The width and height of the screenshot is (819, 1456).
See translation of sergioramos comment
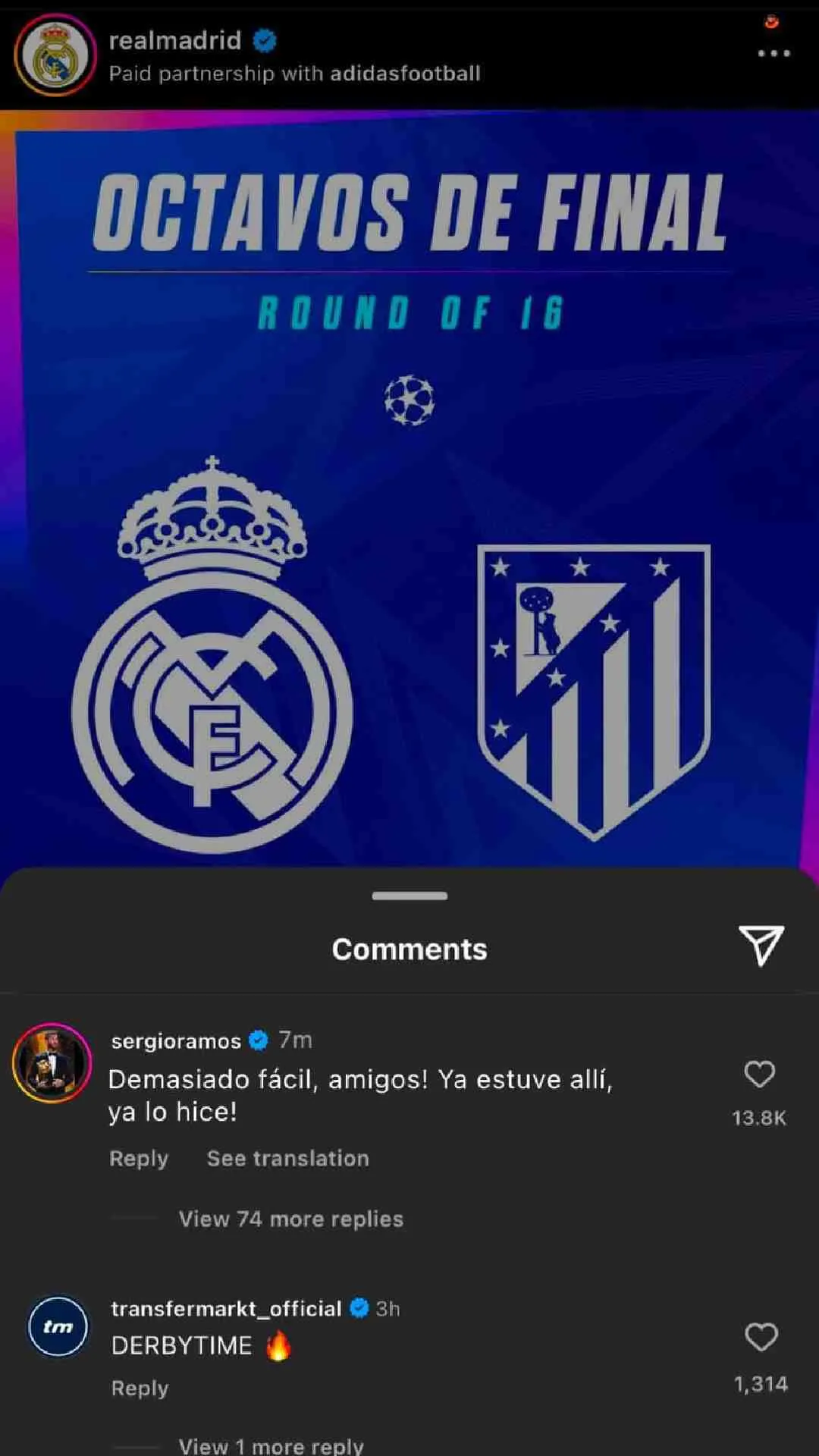coord(288,1159)
